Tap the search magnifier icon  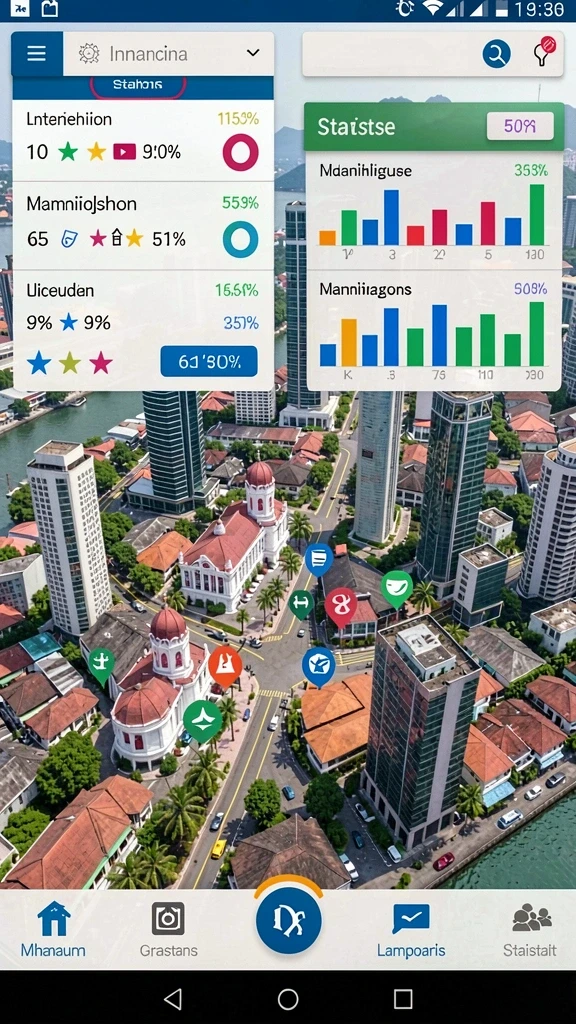496,54
